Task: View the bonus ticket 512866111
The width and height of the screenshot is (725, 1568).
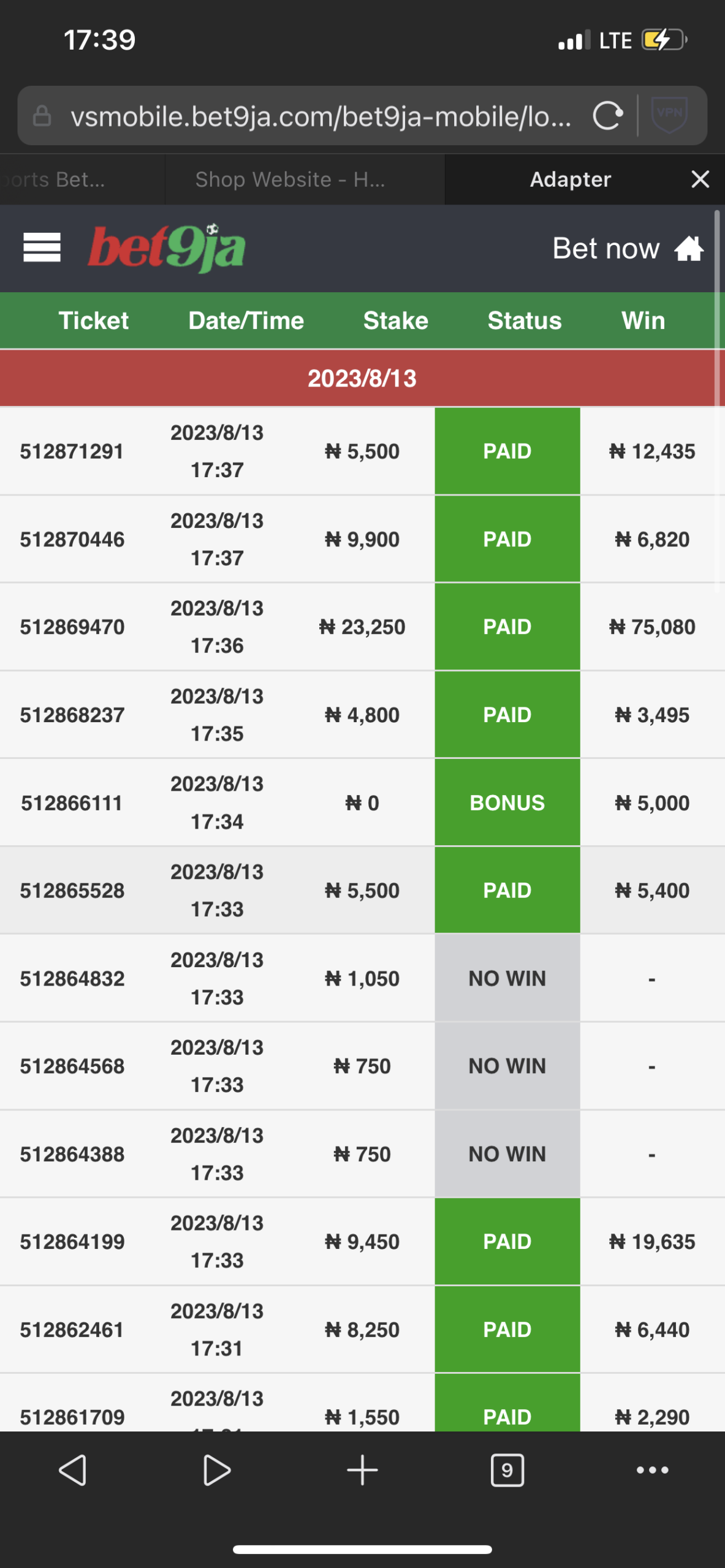Action: [362, 802]
